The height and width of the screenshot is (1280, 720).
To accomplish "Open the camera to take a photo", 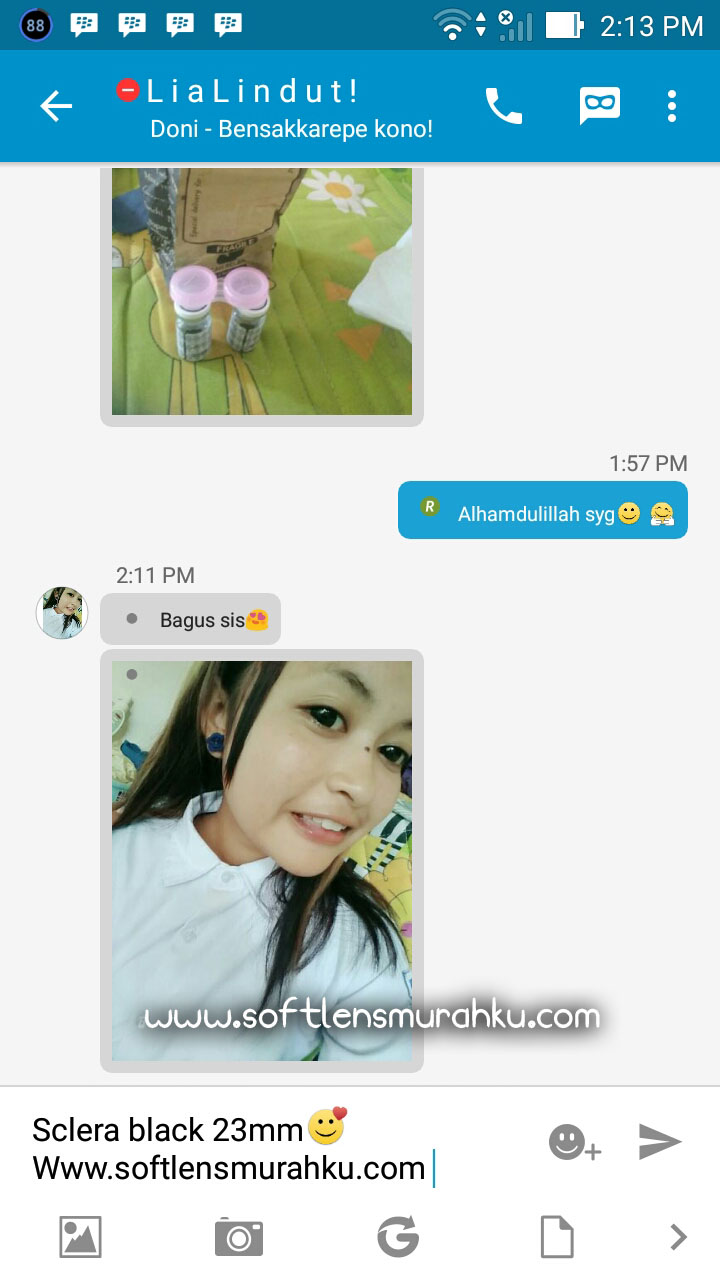I will pyautogui.click(x=239, y=1237).
